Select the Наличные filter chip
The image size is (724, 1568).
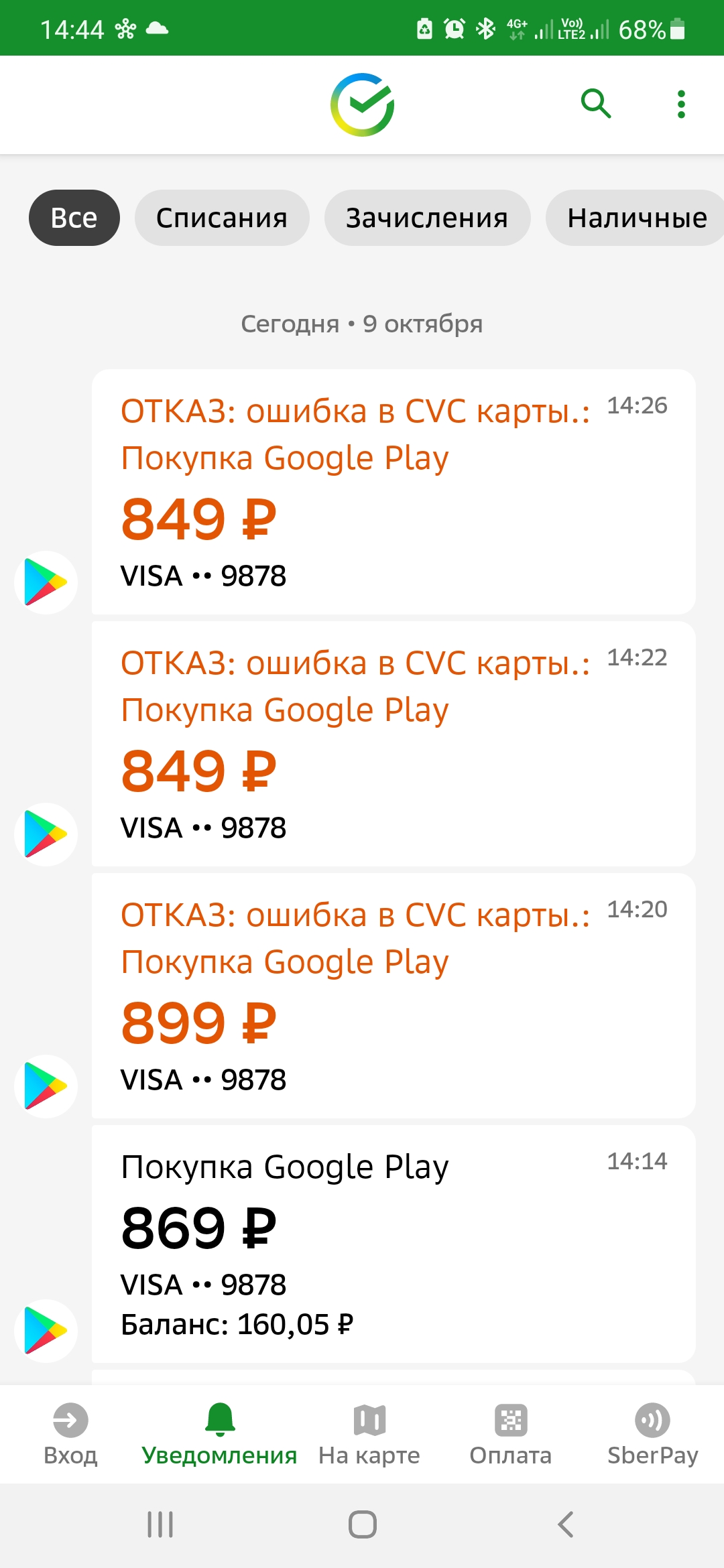coord(636,218)
